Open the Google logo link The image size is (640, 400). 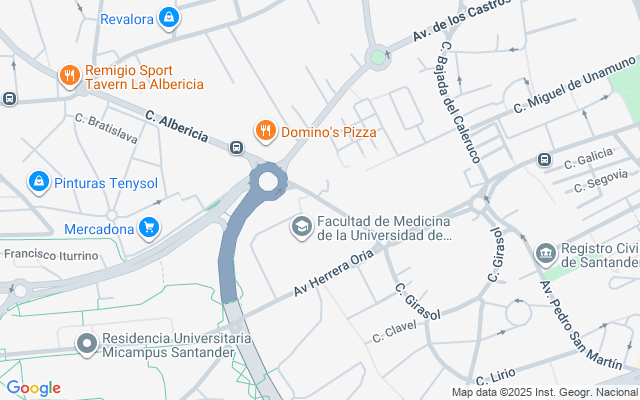tap(32, 388)
